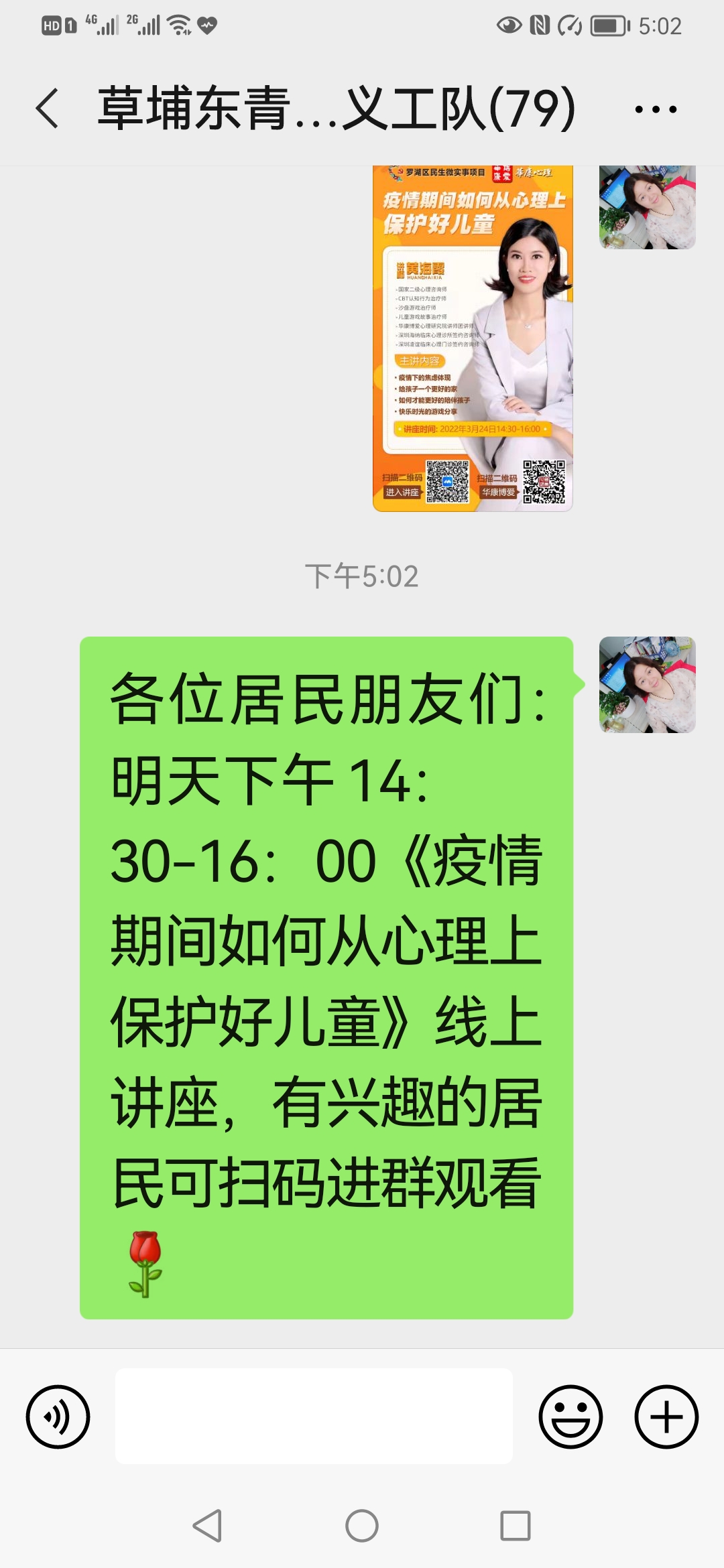
Task: Open the plus attachments panel
Action: coord(666,1417)
